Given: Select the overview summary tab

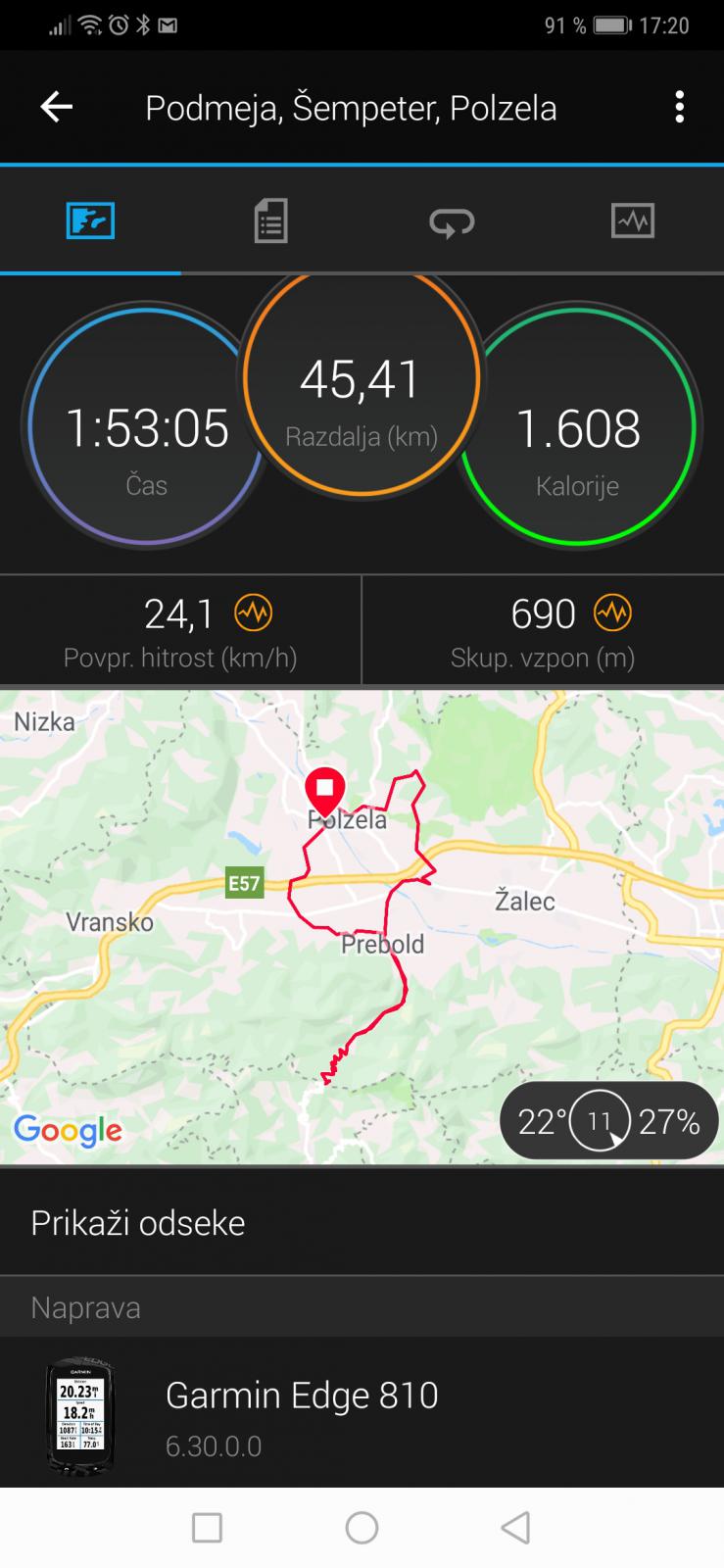Looking at the screenshot, I should pos(90,220).
